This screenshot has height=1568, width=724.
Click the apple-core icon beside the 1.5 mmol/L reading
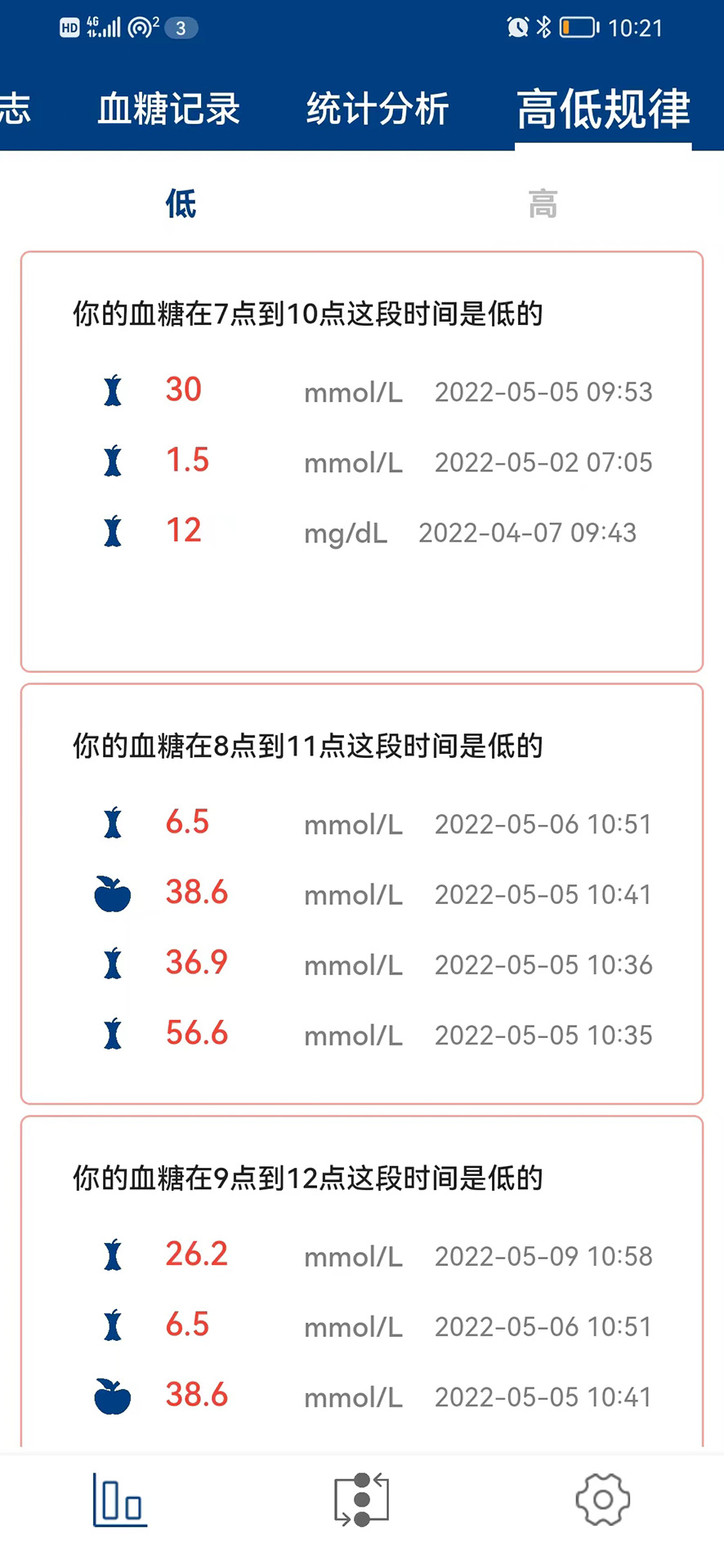pos(113,461)
